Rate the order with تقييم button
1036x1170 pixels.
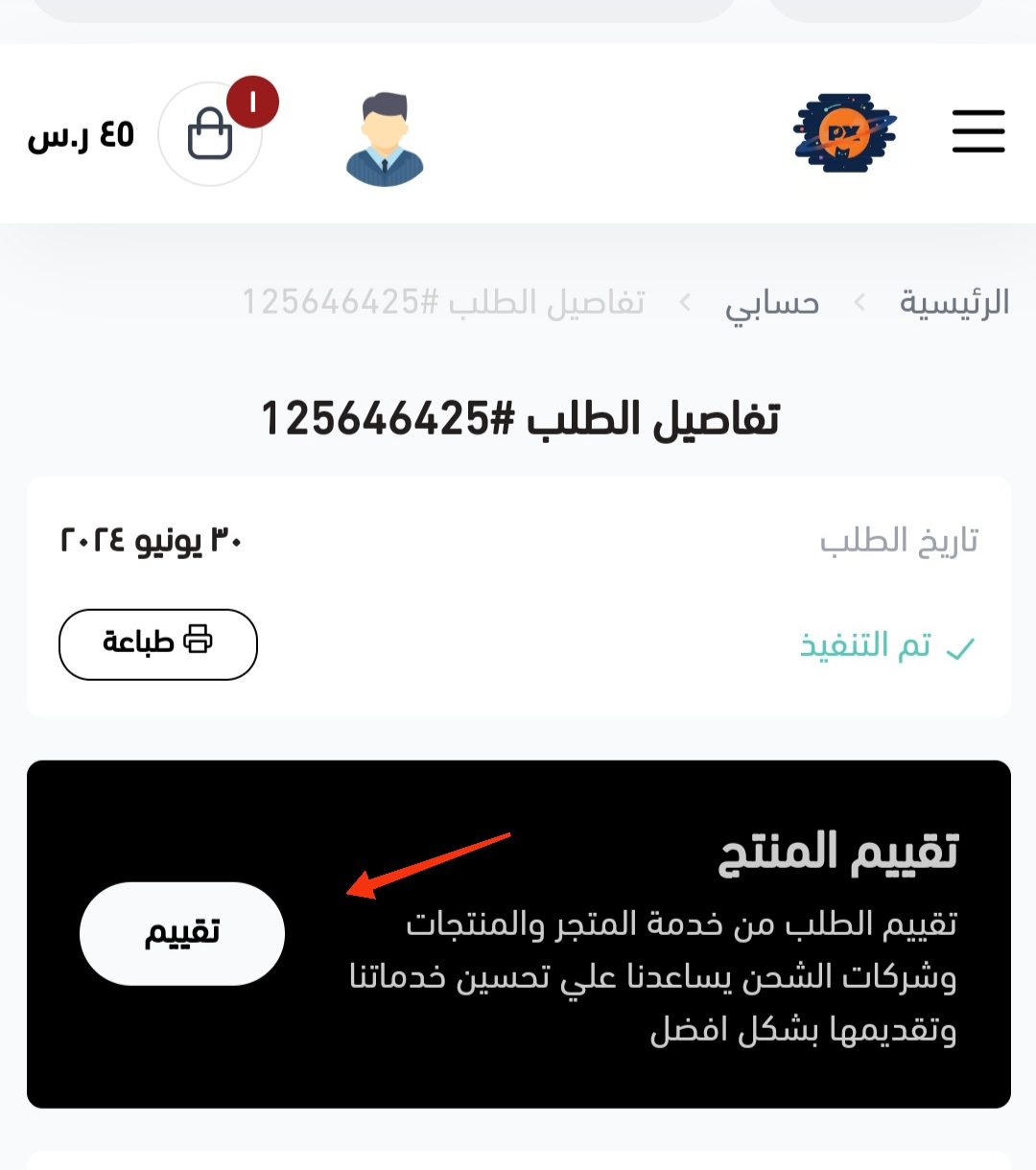(182, 932)
